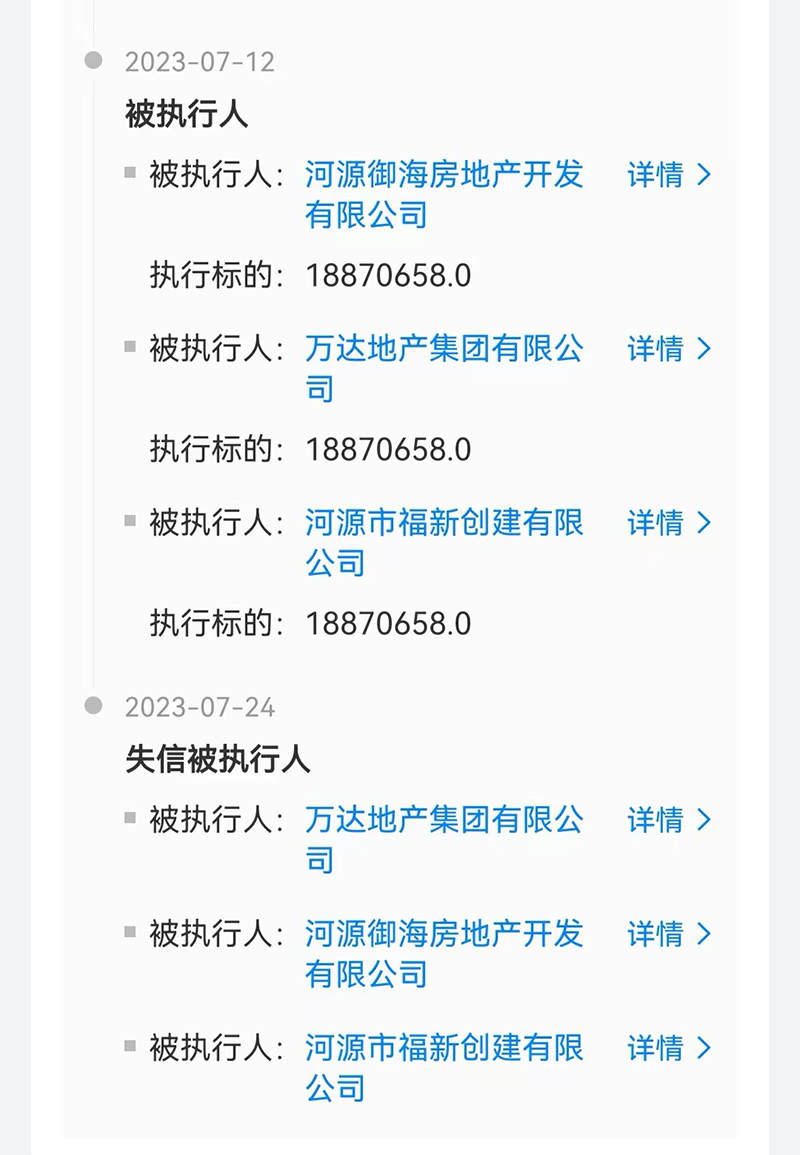View 详情 for 河源市福新创建 under 失信被执行人
800x1155 pixels.
[x=668, y=1049]
